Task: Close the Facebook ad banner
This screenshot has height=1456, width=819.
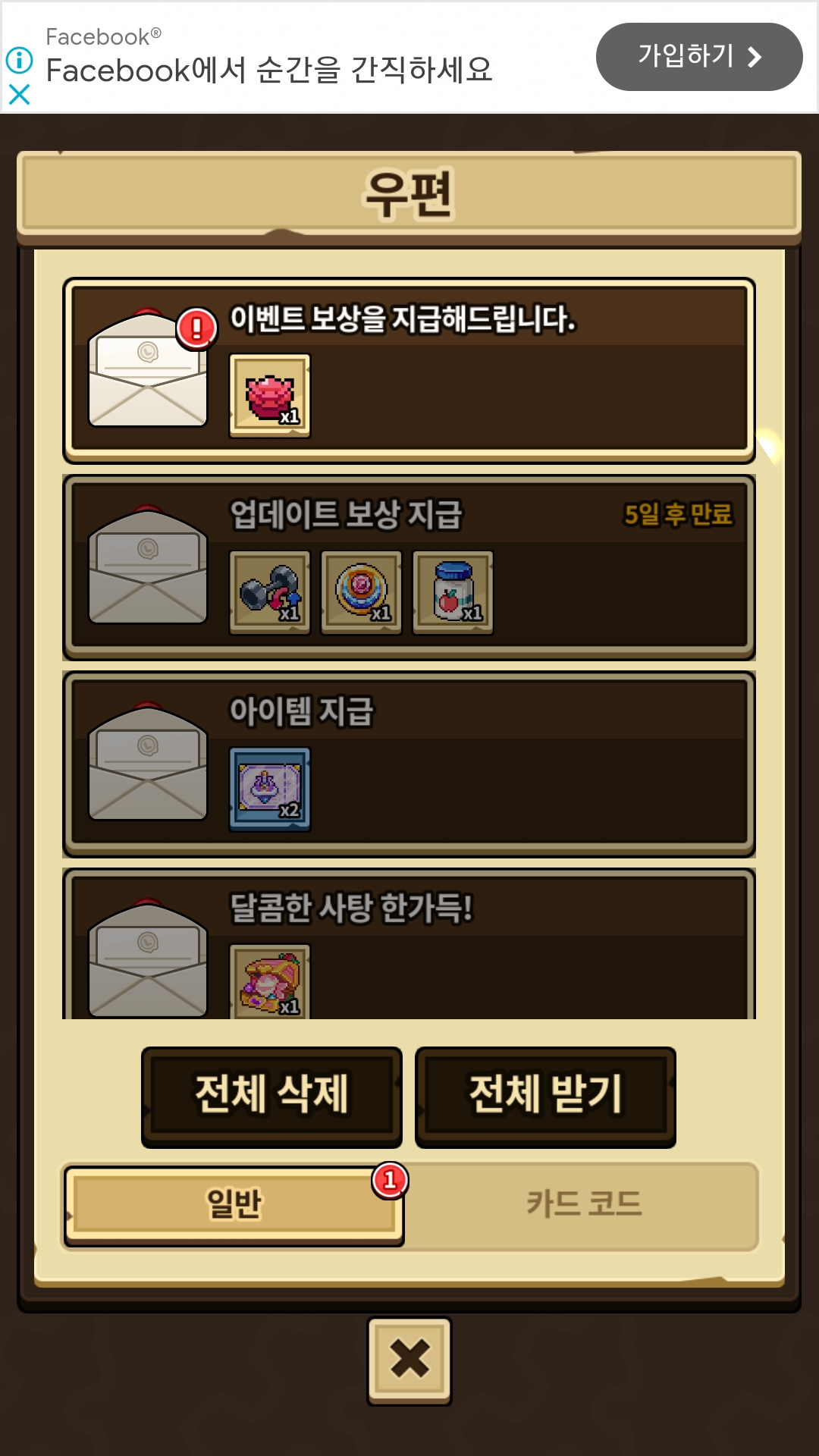Action: (19, 94)
